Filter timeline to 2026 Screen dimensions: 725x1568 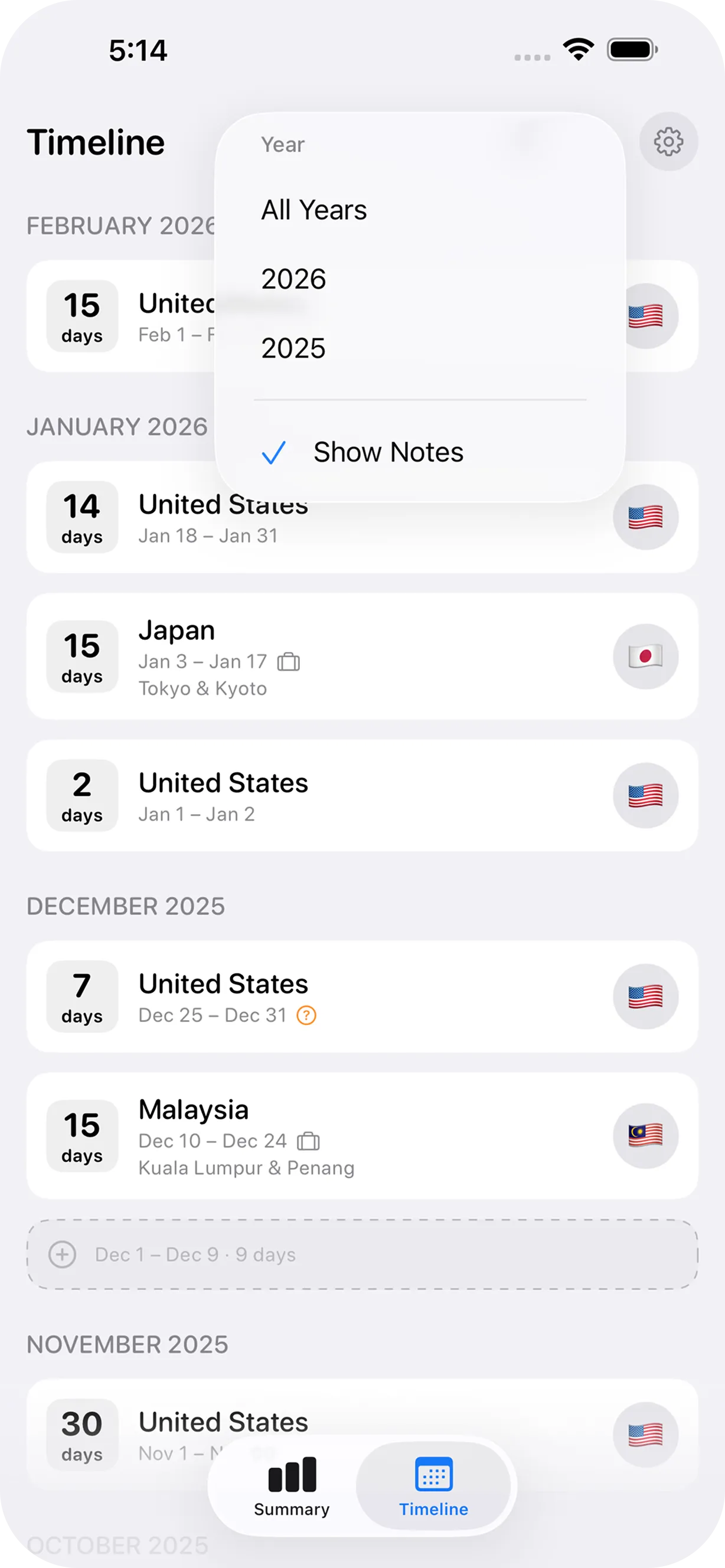pos(293,279)
